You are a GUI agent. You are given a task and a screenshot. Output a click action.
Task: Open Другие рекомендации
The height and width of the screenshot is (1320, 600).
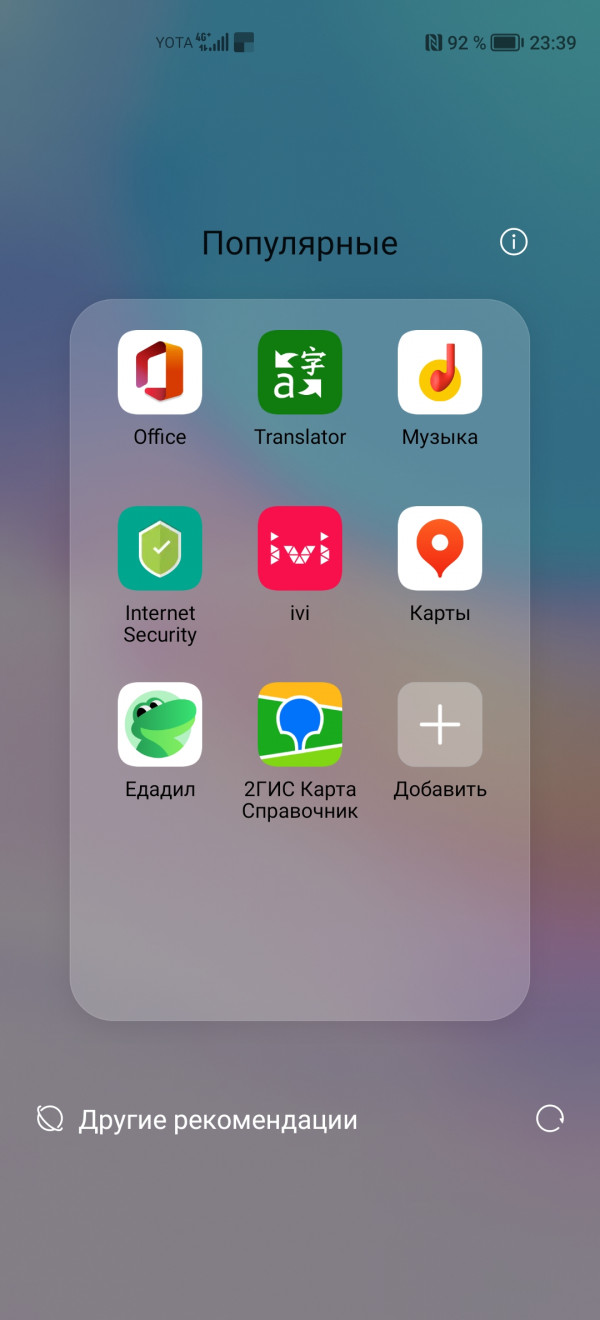coord(217,1120)
